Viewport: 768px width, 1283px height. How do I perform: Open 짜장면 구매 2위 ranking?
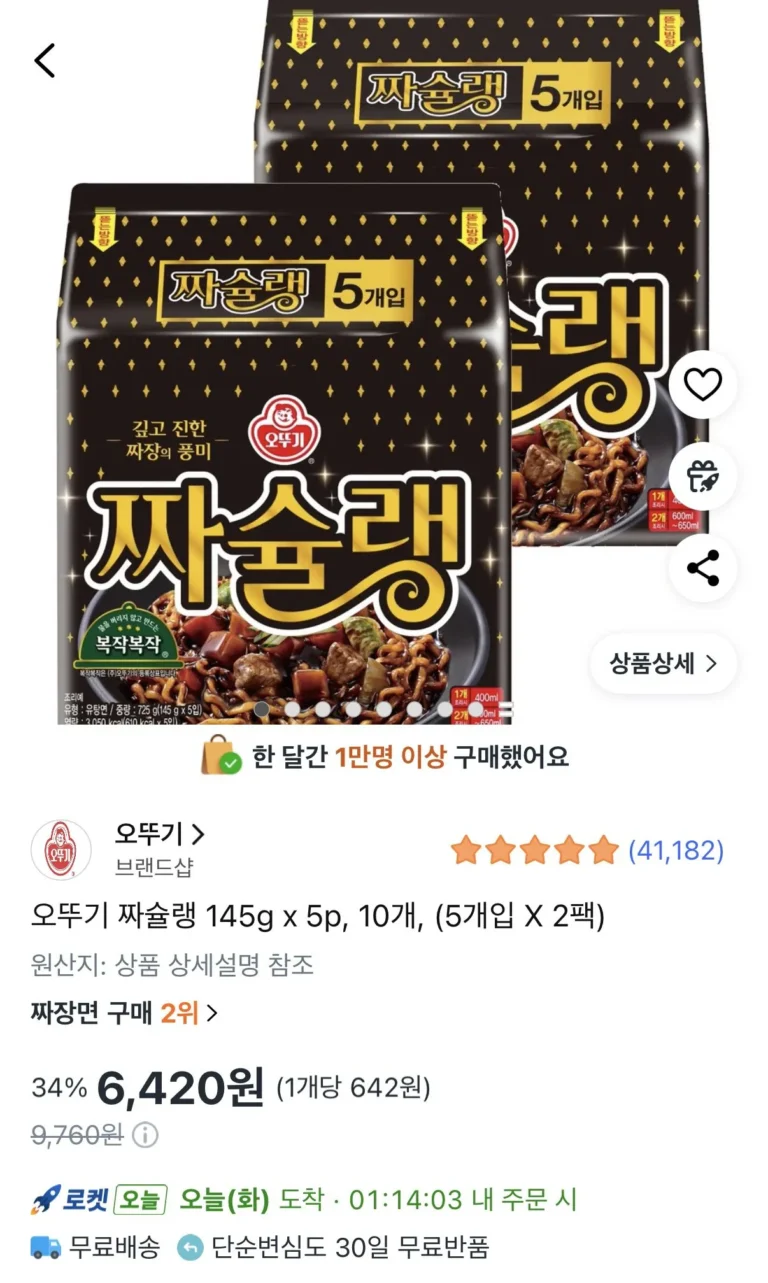[x=124, y=1013]
